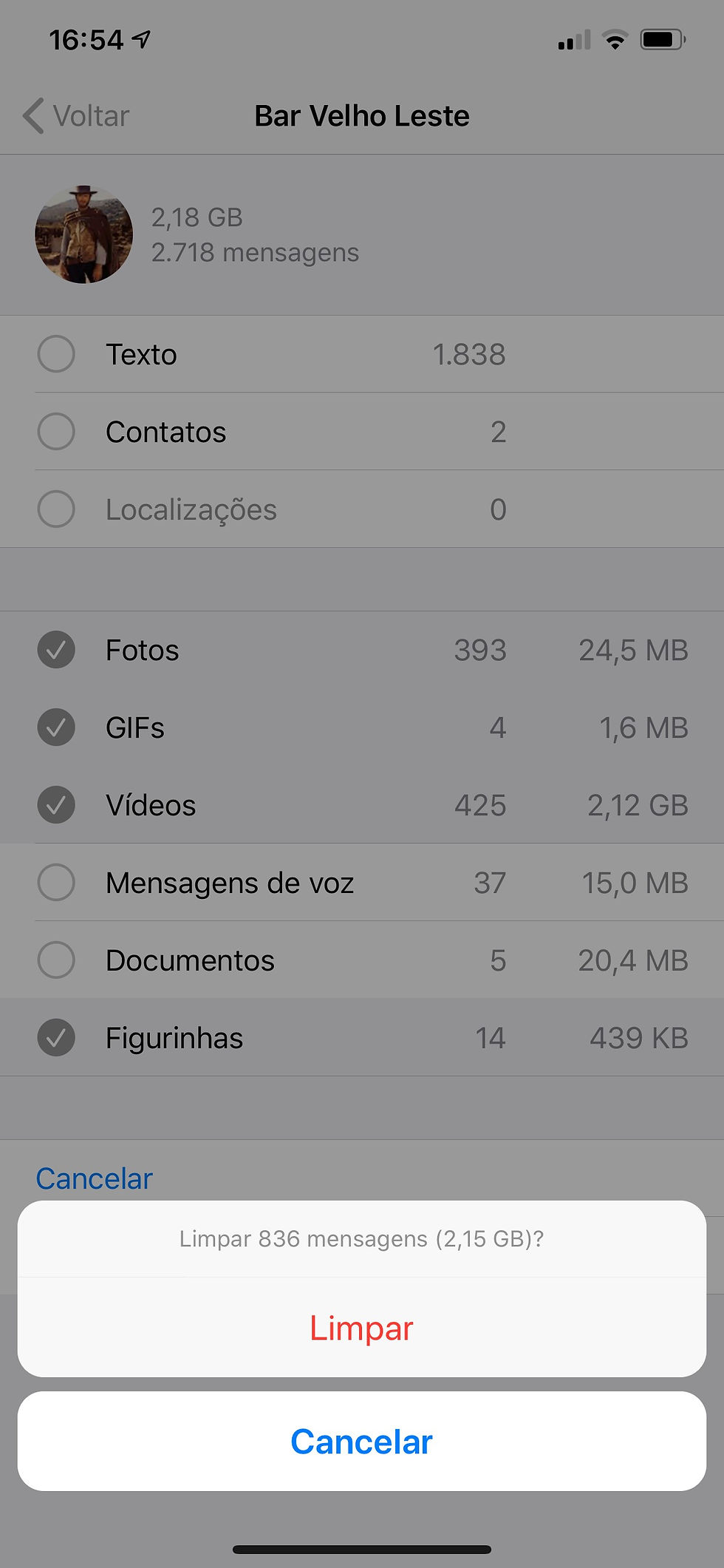Uncheck the GIFs row

pyautogui.click(x=362, y=727)
